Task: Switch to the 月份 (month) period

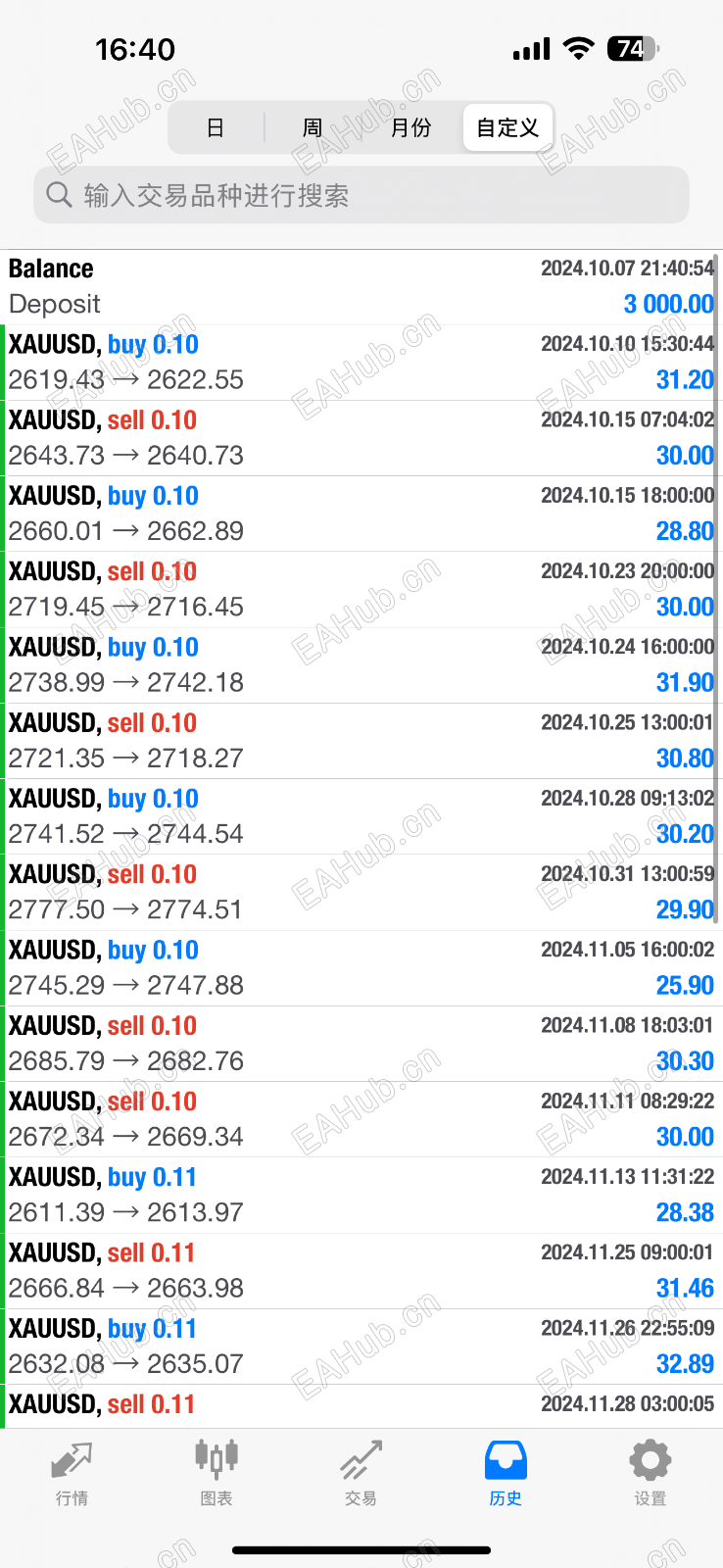Action: point(410,128)
